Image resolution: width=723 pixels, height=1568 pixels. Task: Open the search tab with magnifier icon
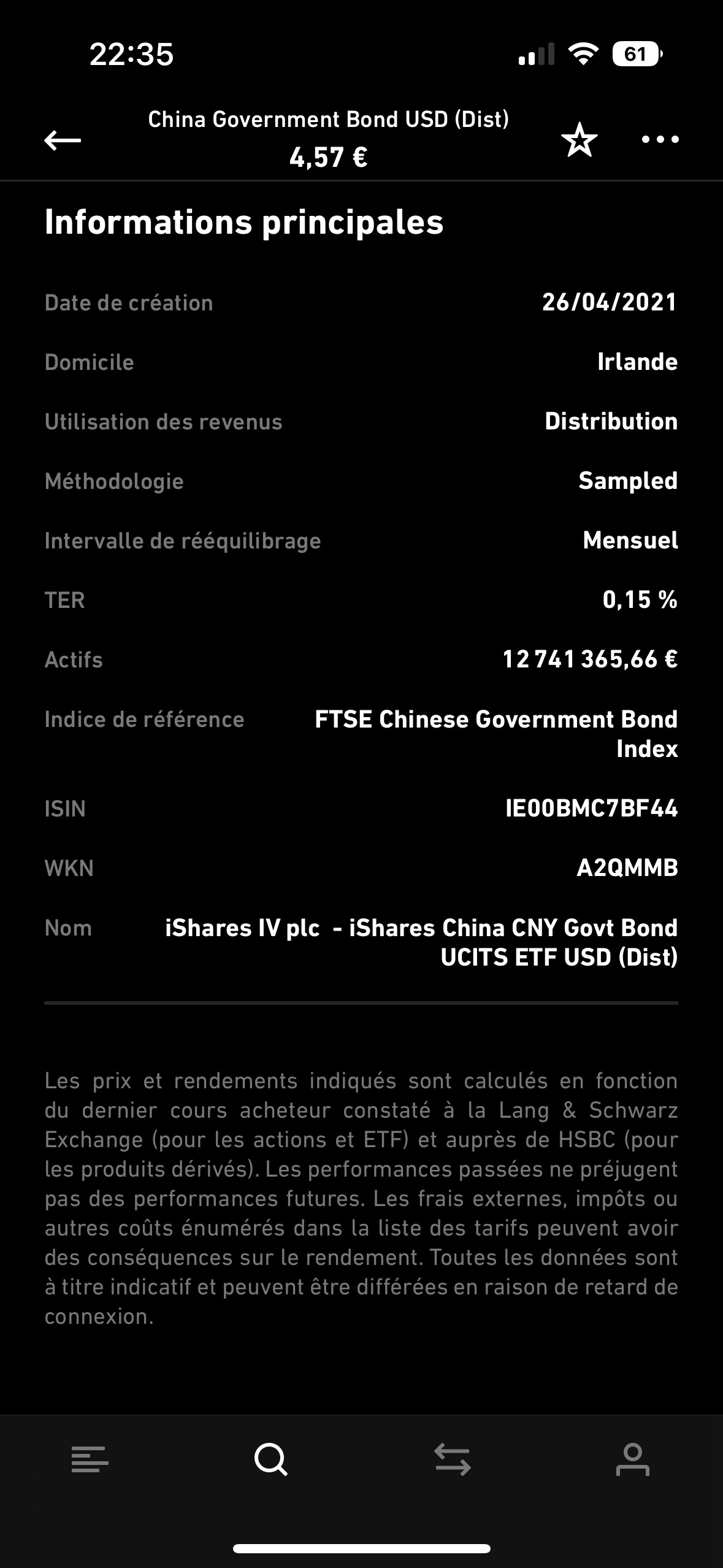pyautogui.click(x=270, y=1459)
